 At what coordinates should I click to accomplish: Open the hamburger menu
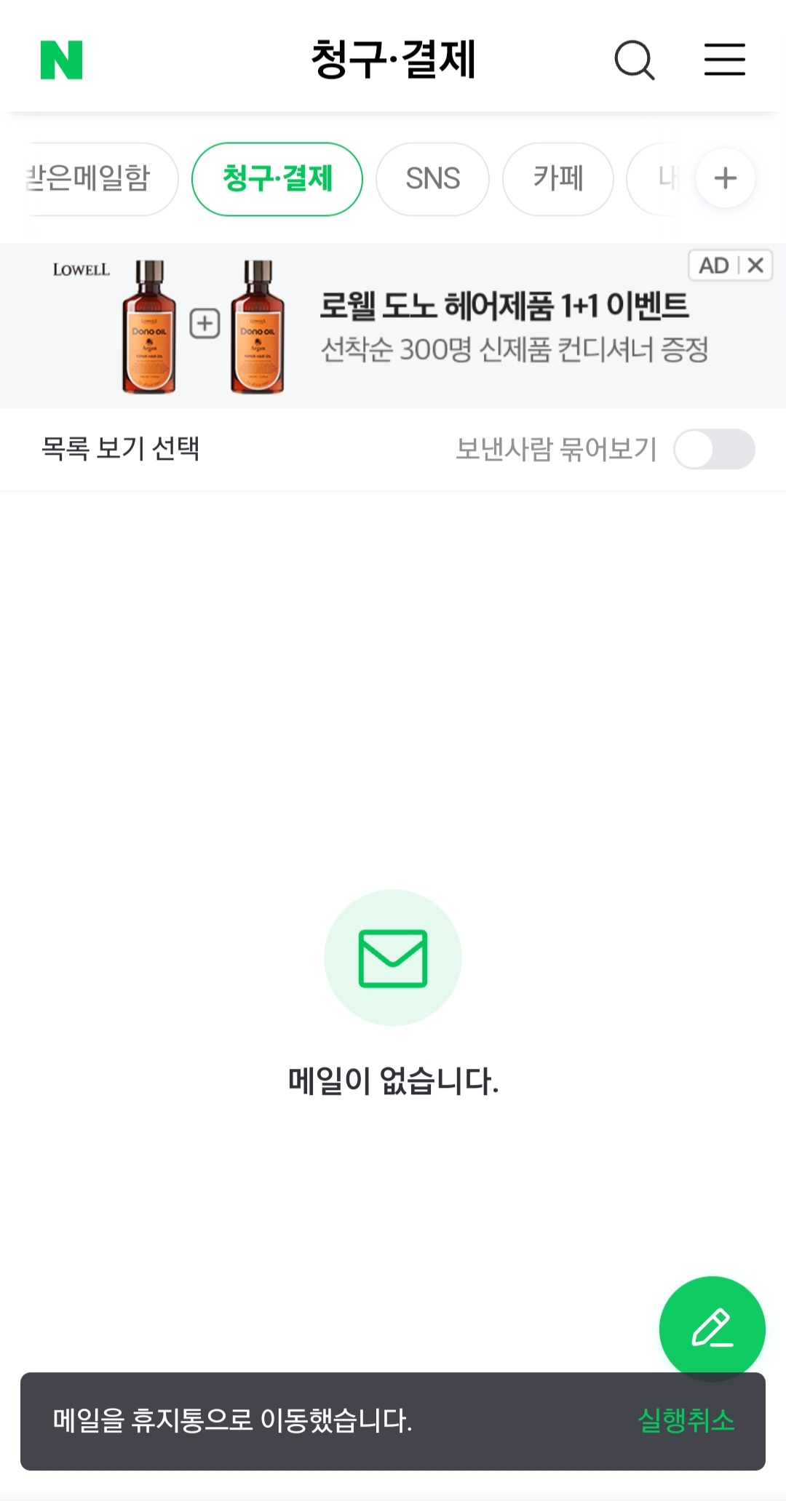click(724, 60)
